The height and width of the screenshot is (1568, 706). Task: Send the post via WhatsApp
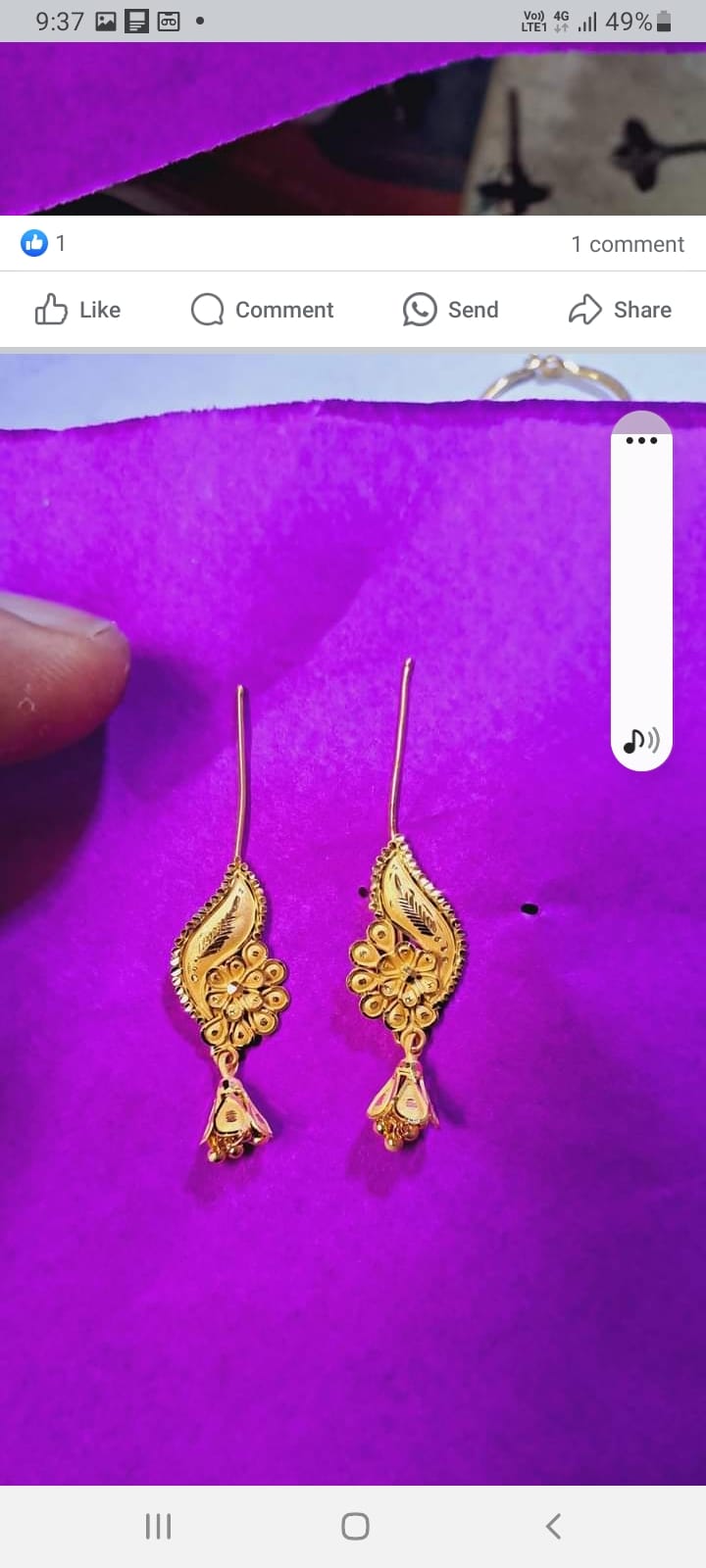click(x=450, y=310)
